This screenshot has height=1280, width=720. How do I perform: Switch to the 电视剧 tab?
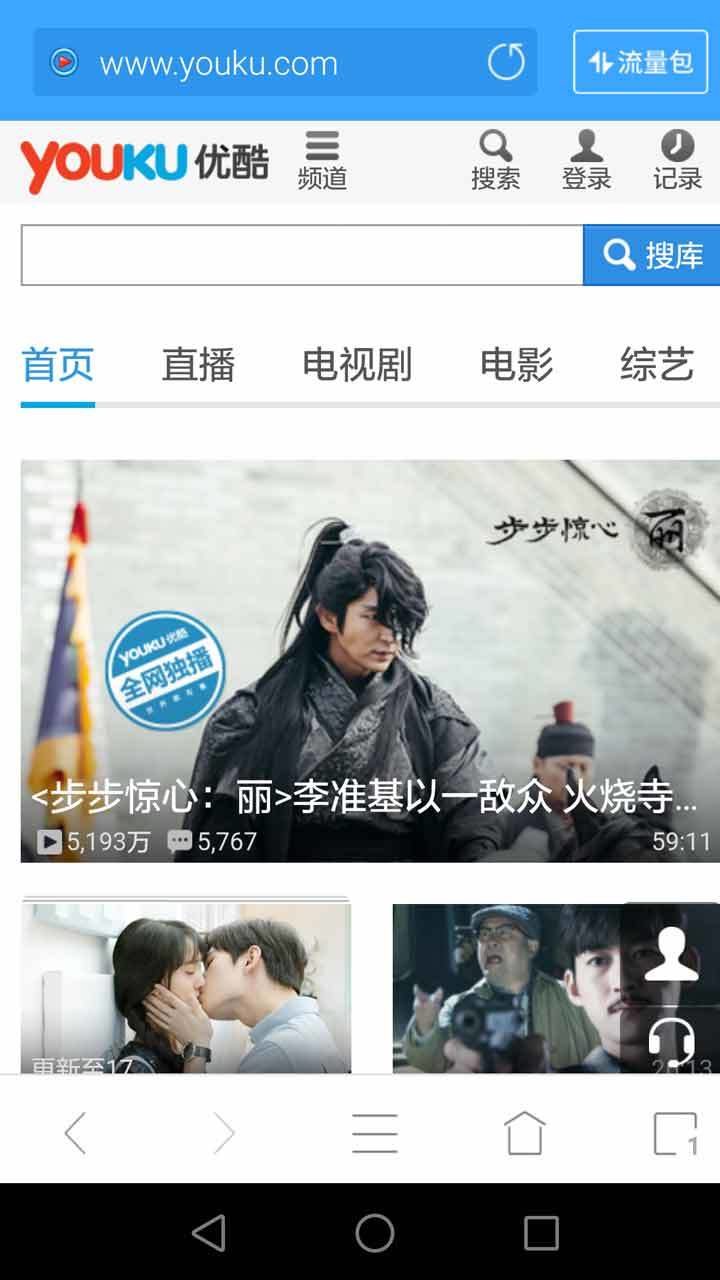357,365
